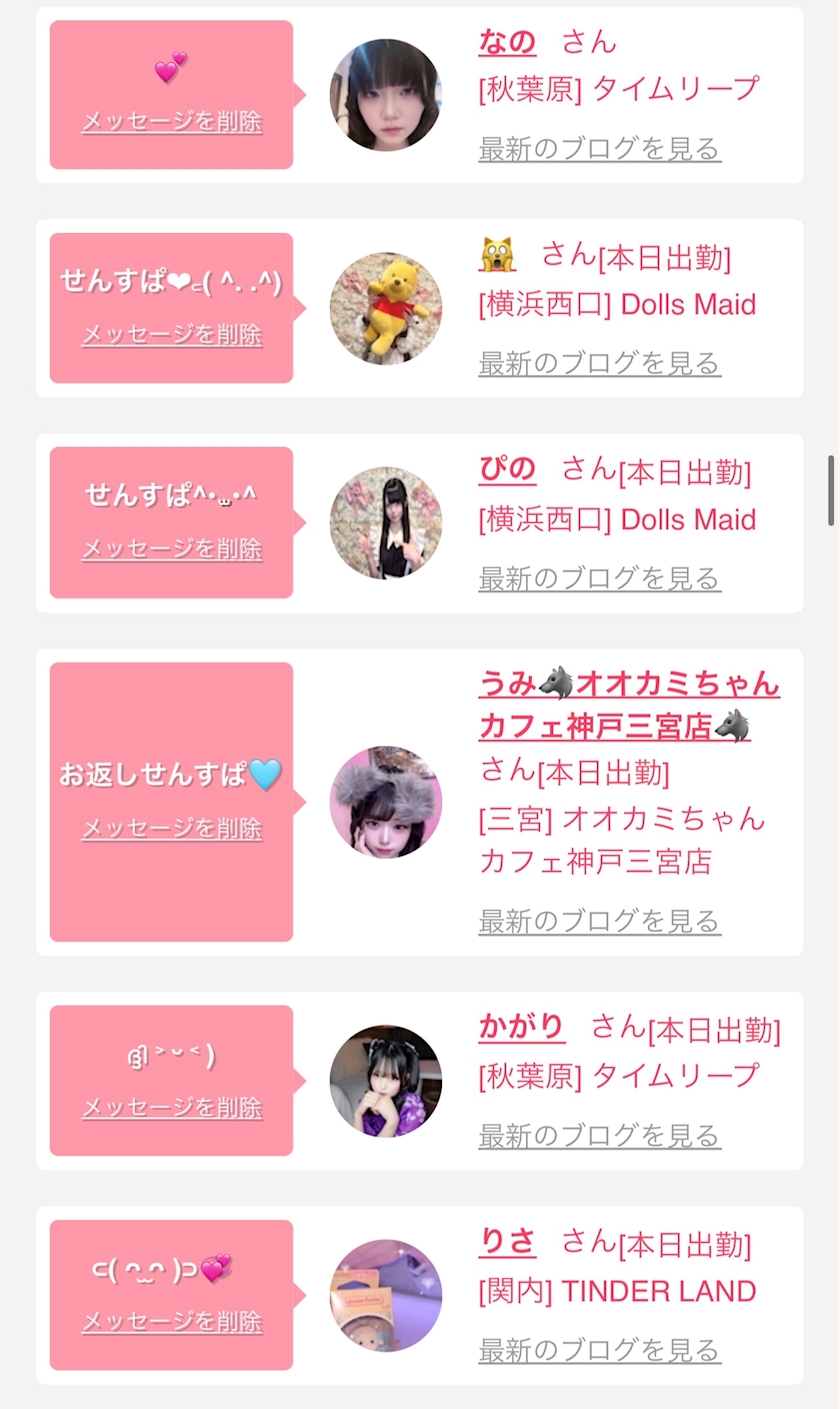Delete the せんすぱ message for the cat emoji user
The width and height of the screenshot is (840, 1409).
pos(172,334)
